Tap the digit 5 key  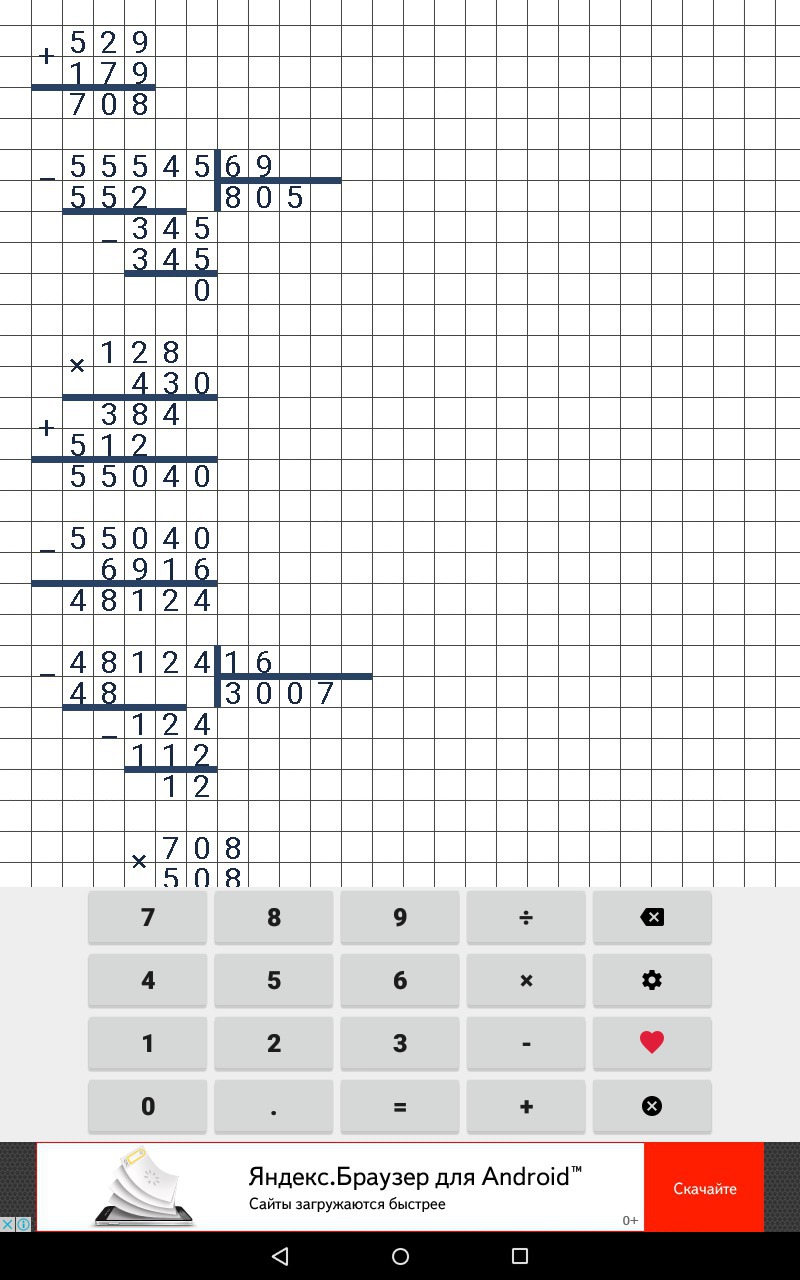274,980
